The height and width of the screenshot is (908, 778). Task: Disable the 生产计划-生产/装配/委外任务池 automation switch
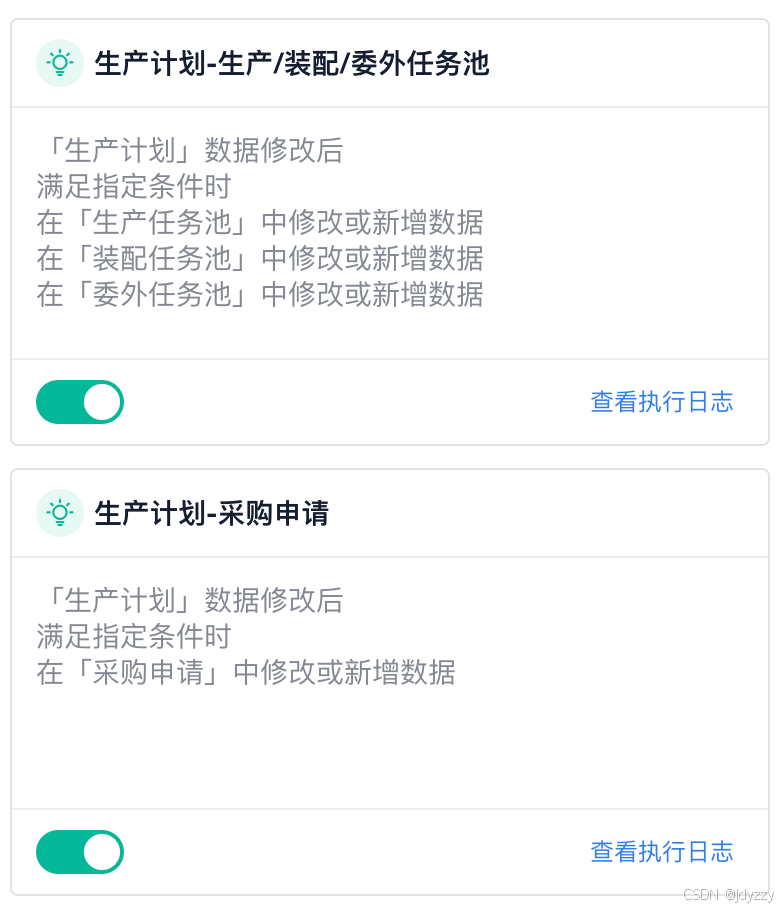point(80,402)
